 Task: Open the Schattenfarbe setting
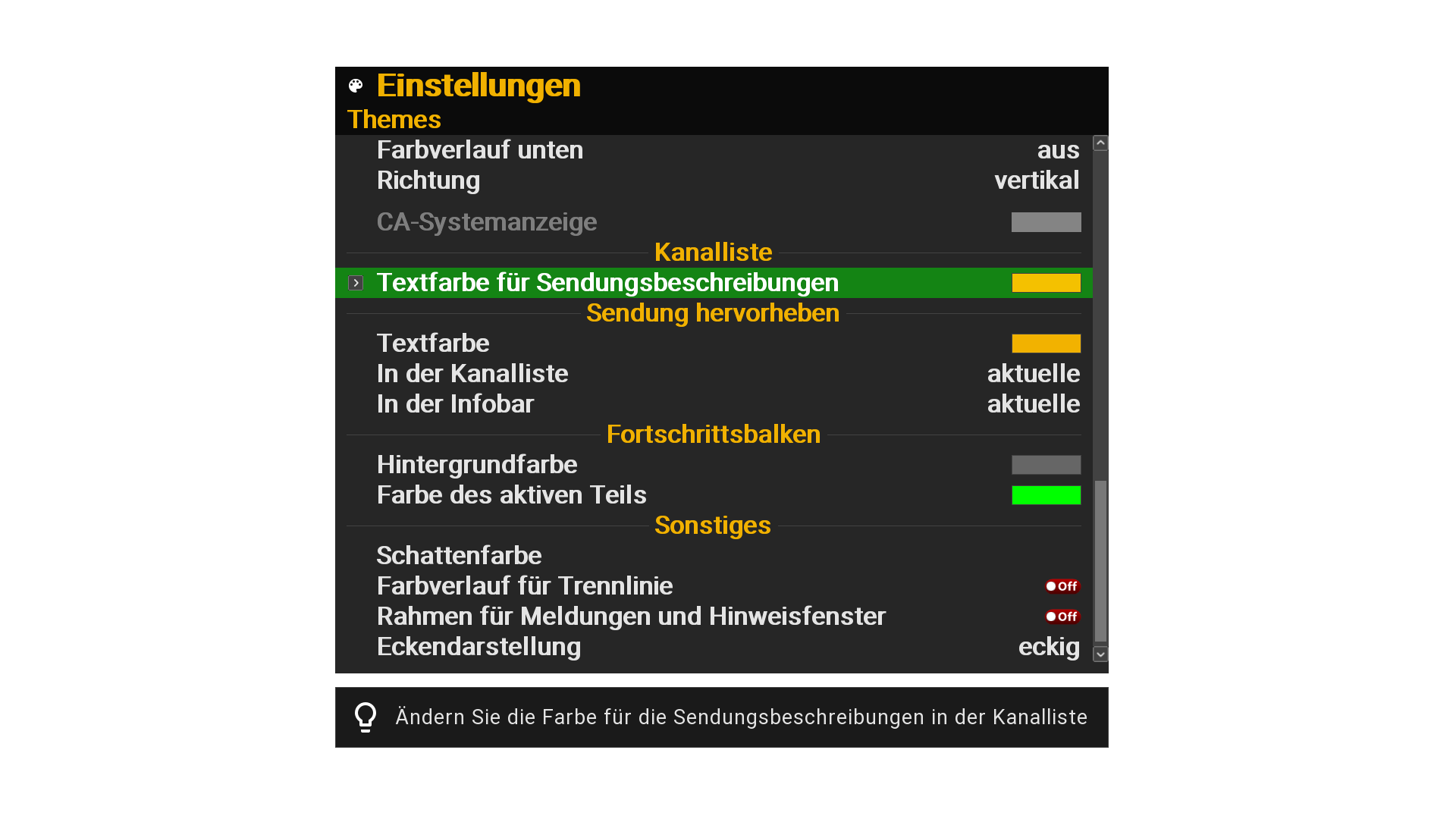[x=713, y=556]
